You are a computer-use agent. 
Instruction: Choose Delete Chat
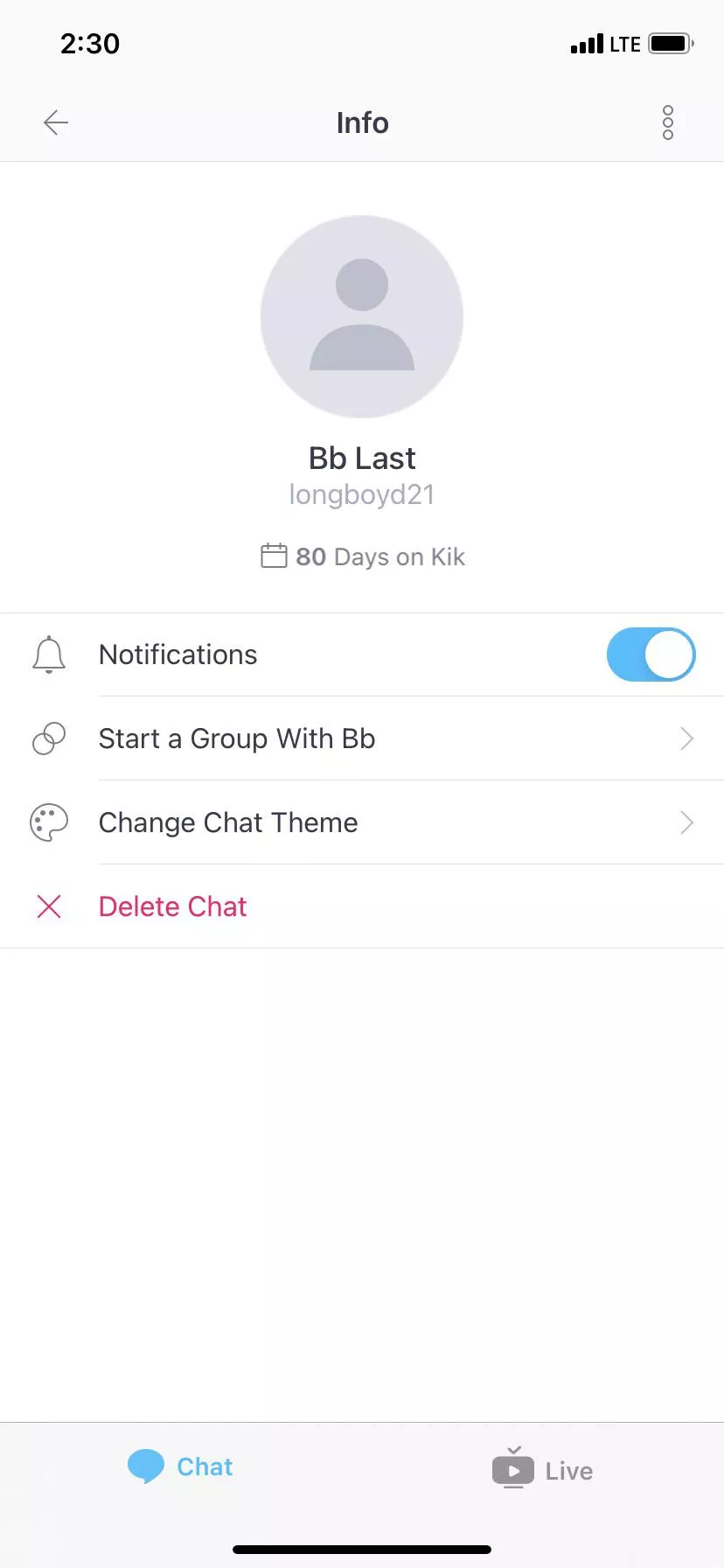click(x=172, y=906)
